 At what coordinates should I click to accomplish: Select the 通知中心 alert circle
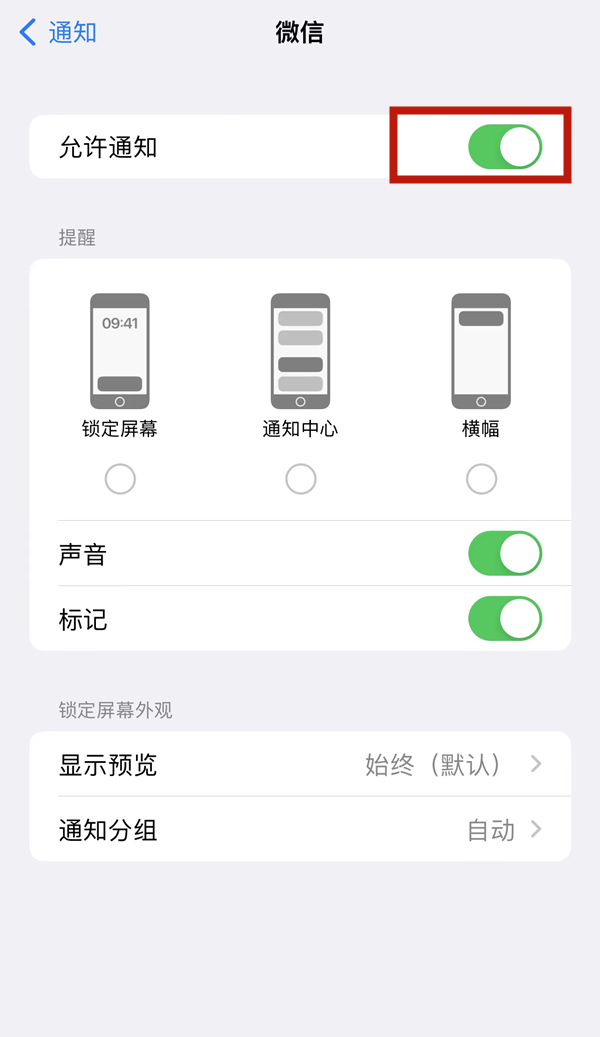(x=300, y=480)
